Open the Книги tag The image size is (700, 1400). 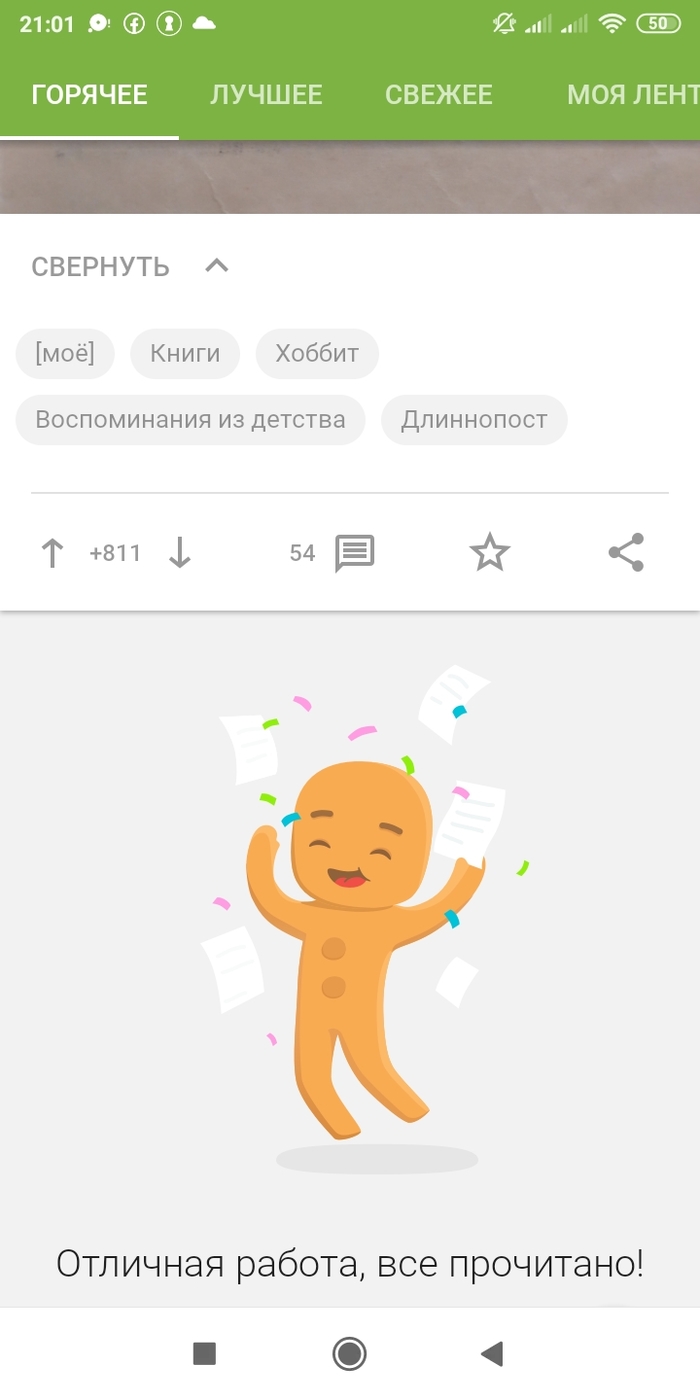[x=185, y=354]
